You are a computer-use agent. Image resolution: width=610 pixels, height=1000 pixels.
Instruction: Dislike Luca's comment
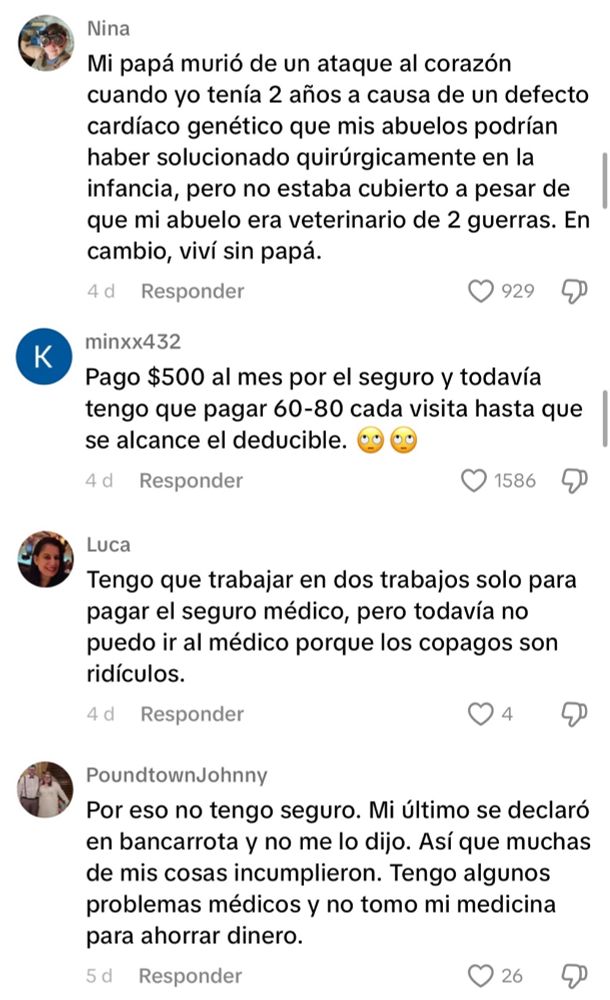[x=574, y=714]
